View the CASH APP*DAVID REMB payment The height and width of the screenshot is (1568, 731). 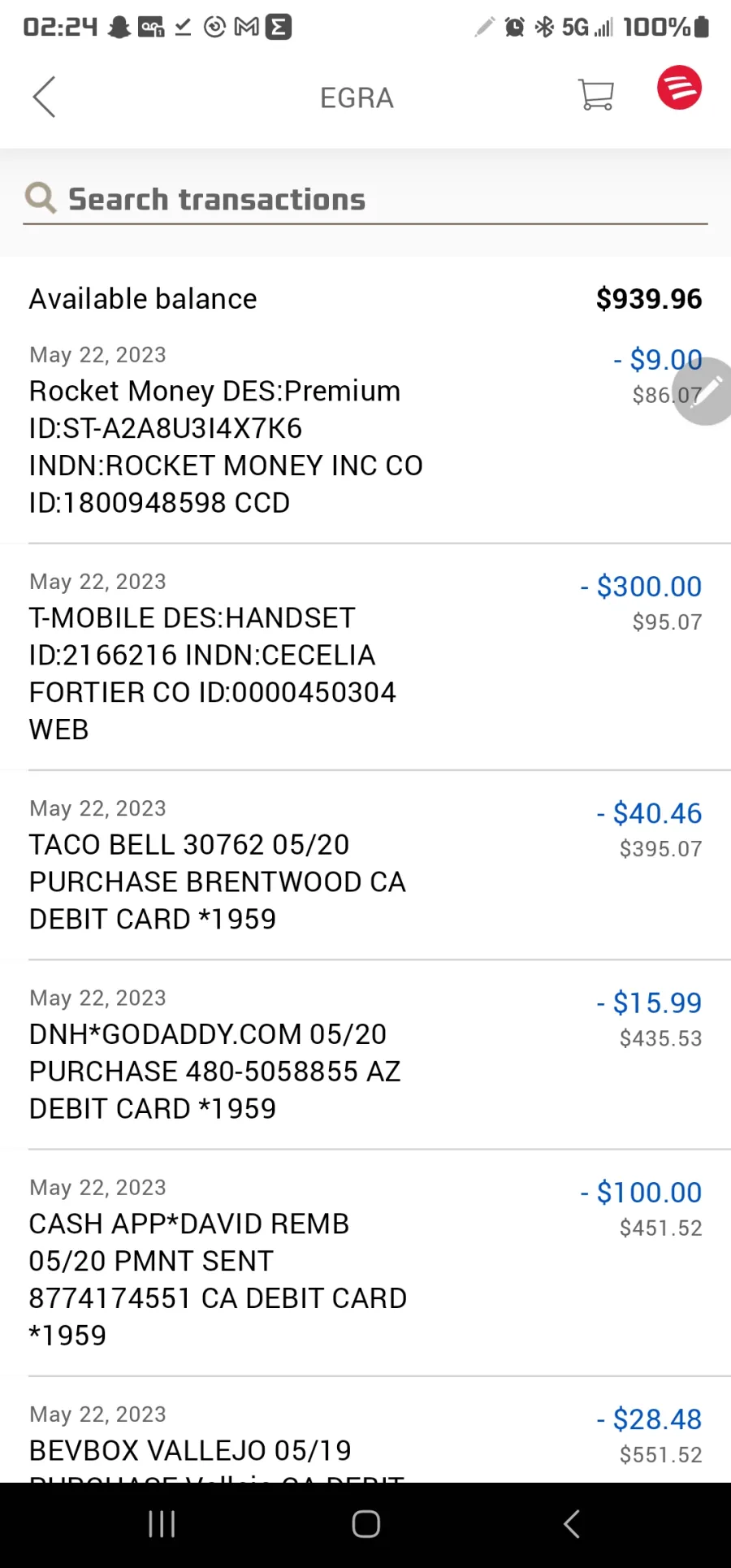point(365,1262)
